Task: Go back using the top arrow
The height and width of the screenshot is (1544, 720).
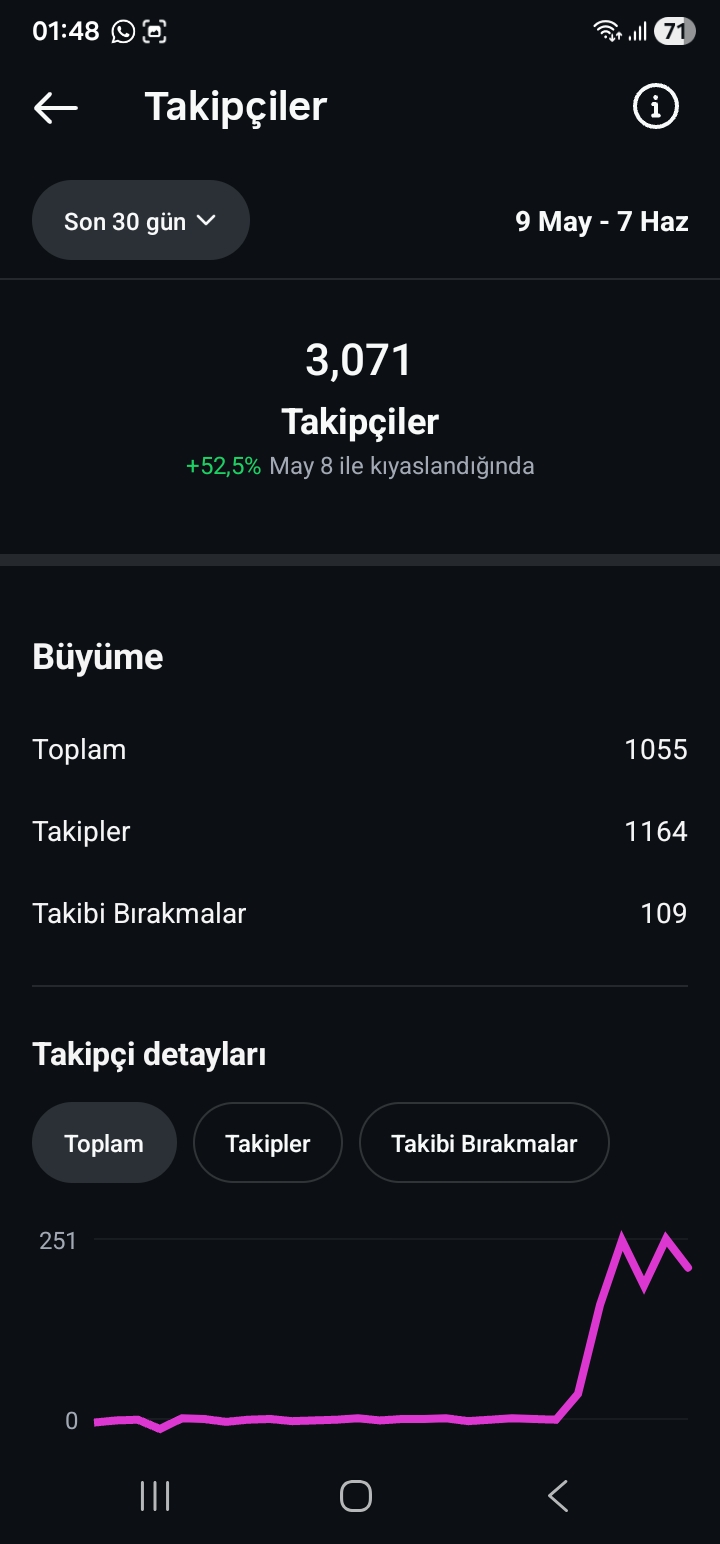Action: (55, 107)
